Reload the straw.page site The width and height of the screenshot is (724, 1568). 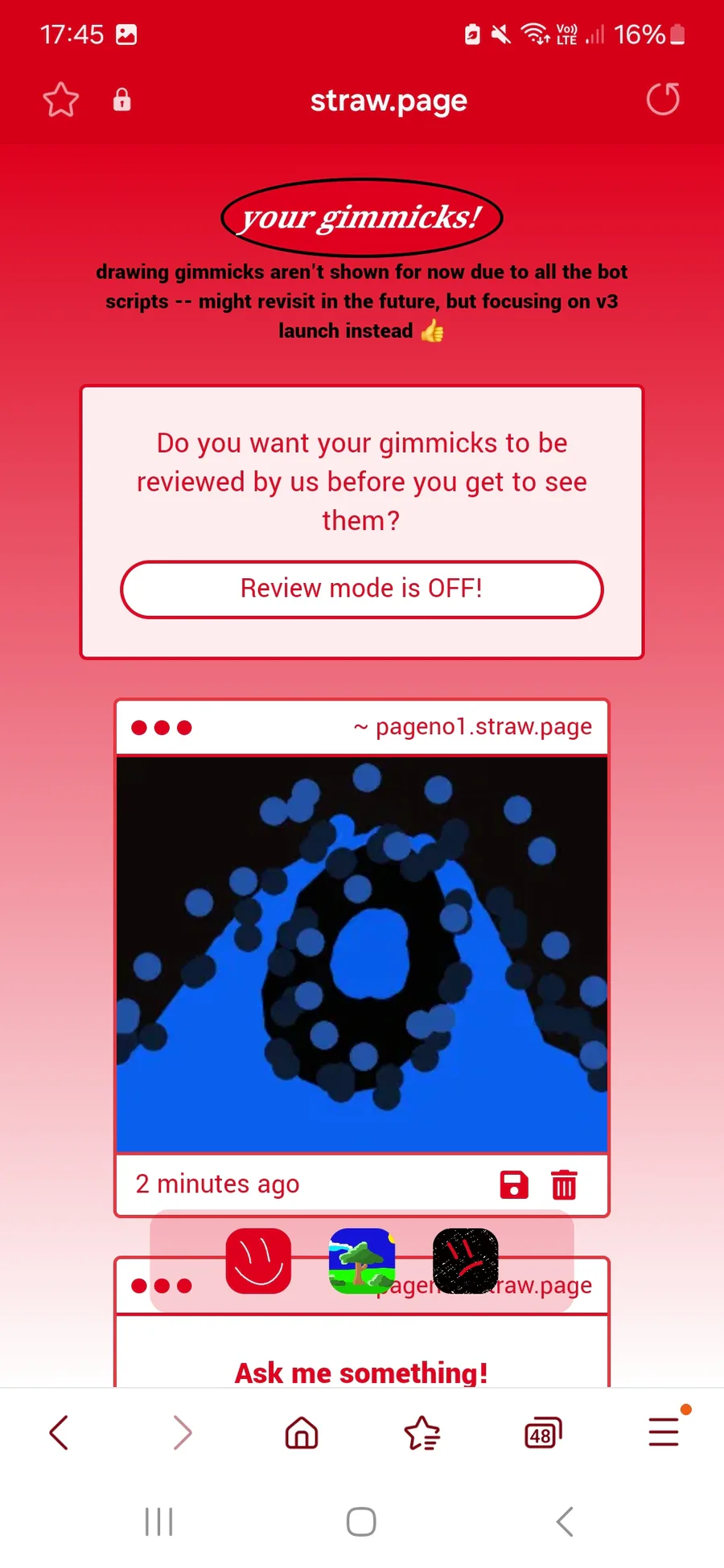[x=663, y=100]
